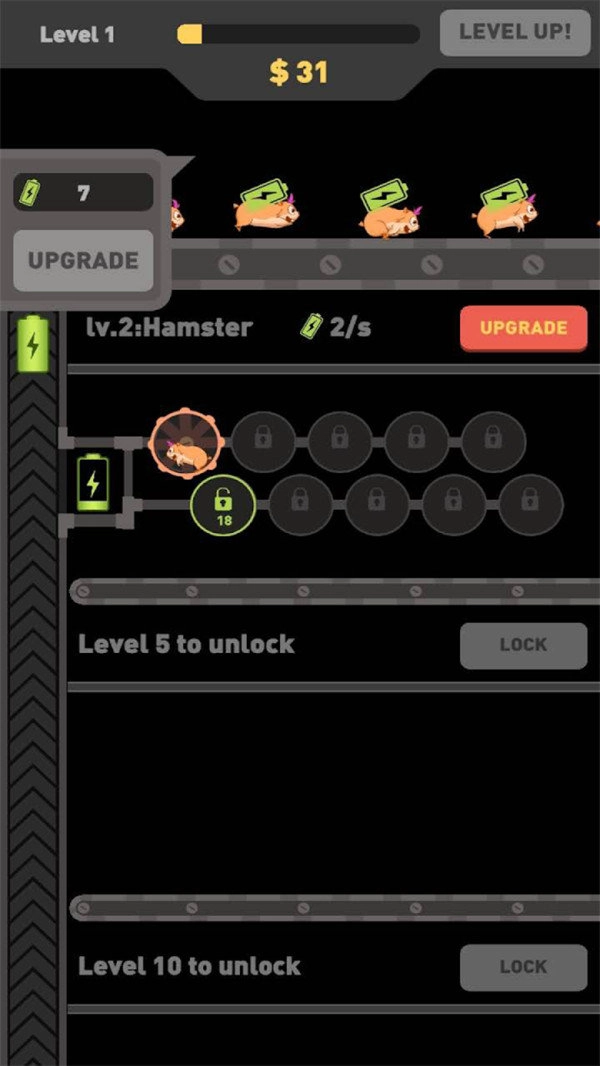Tap LOCK on the Level 10 row
The height and width of the screenshot is (1066, 600).
coord(523,967)
